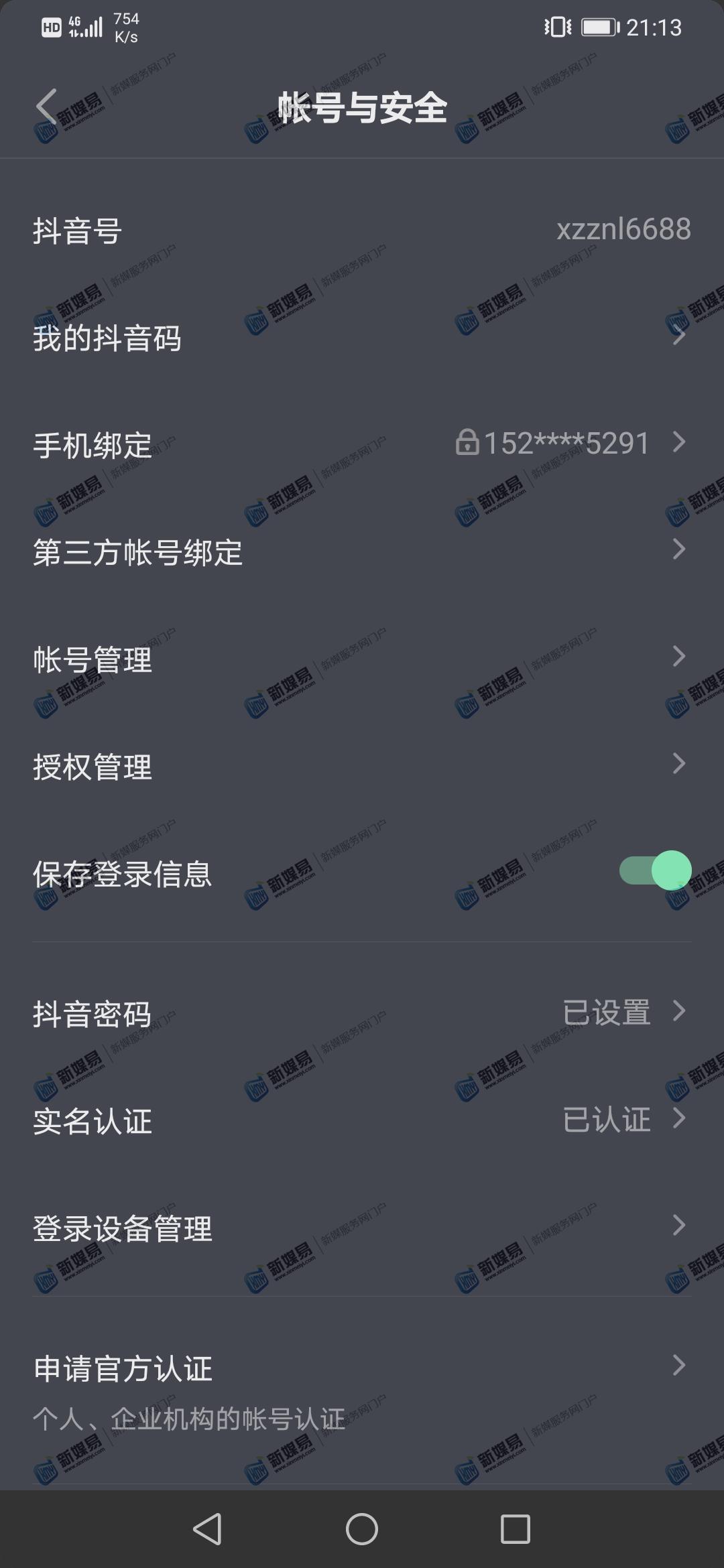The image size is (724, 1568).
Task: Tap the signal strength bars in status bar
Action: tap(92, 25)
